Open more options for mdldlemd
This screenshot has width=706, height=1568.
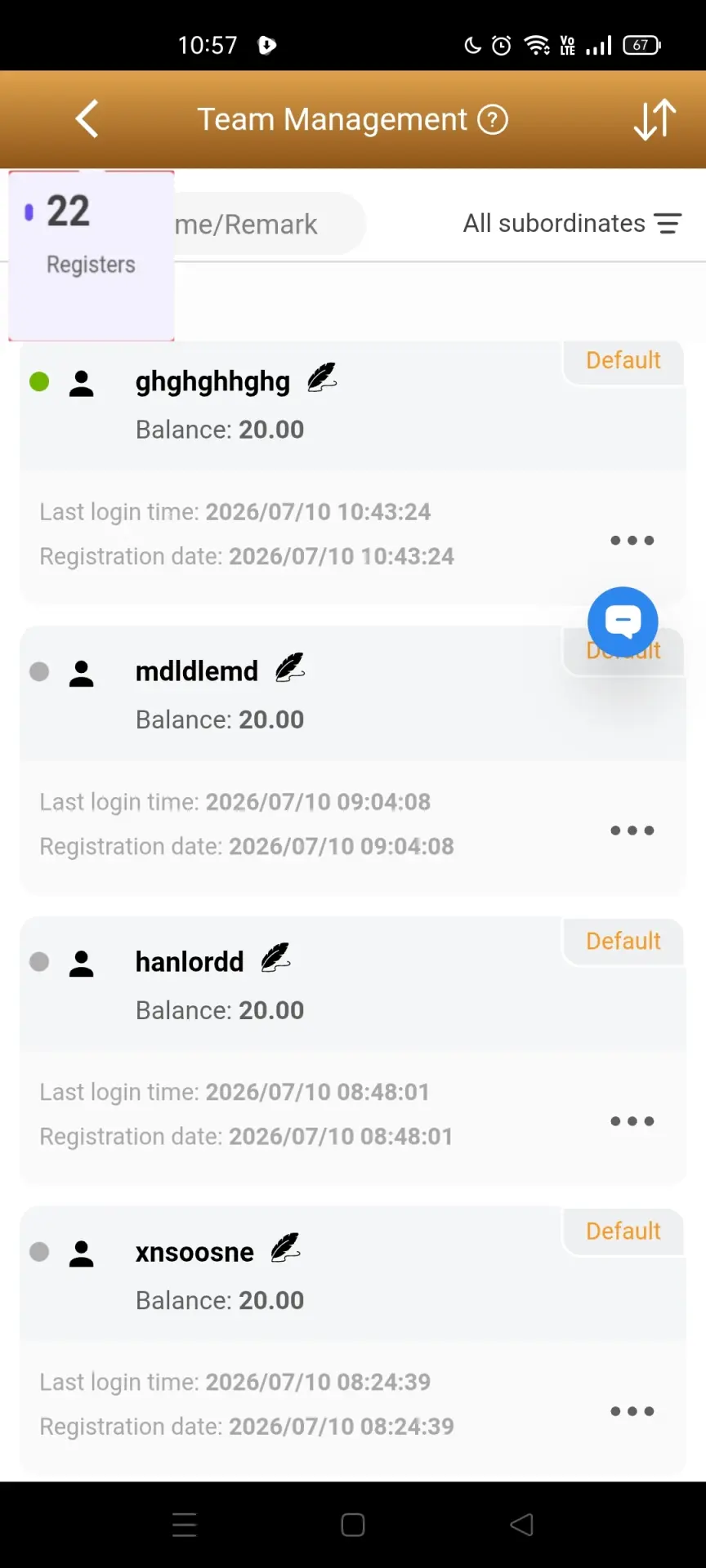coord(632,831)
